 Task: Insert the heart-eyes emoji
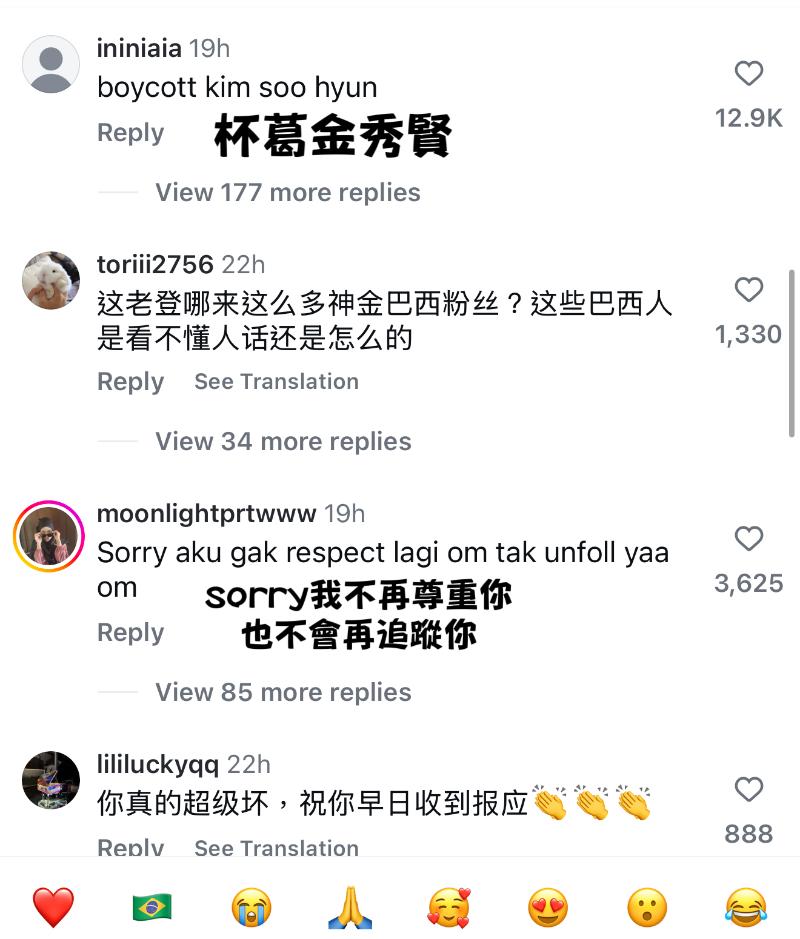(x=548, y=907)
